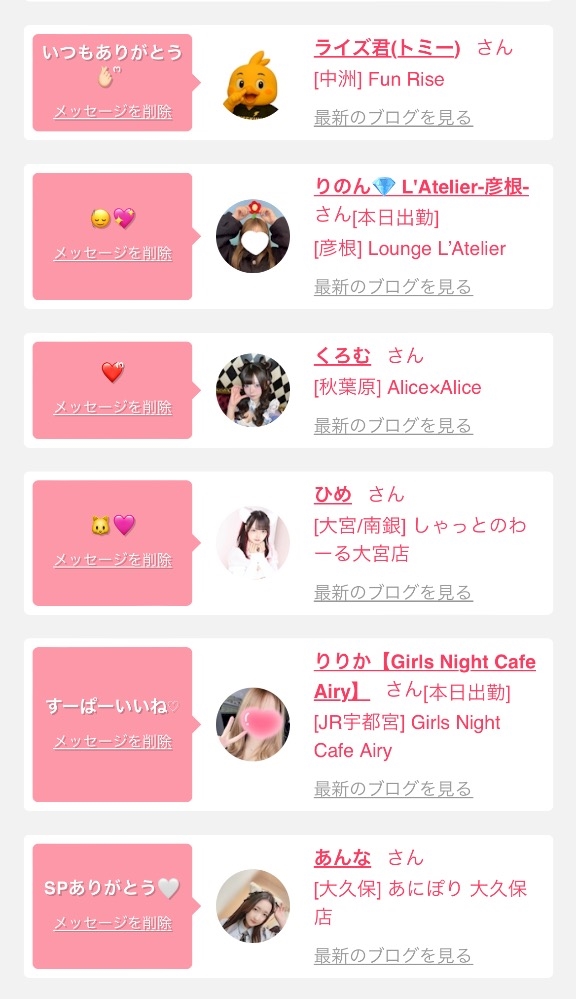
Task: Open くろむ profile name link
Action: pyautogui.click(x=342, y=356)
